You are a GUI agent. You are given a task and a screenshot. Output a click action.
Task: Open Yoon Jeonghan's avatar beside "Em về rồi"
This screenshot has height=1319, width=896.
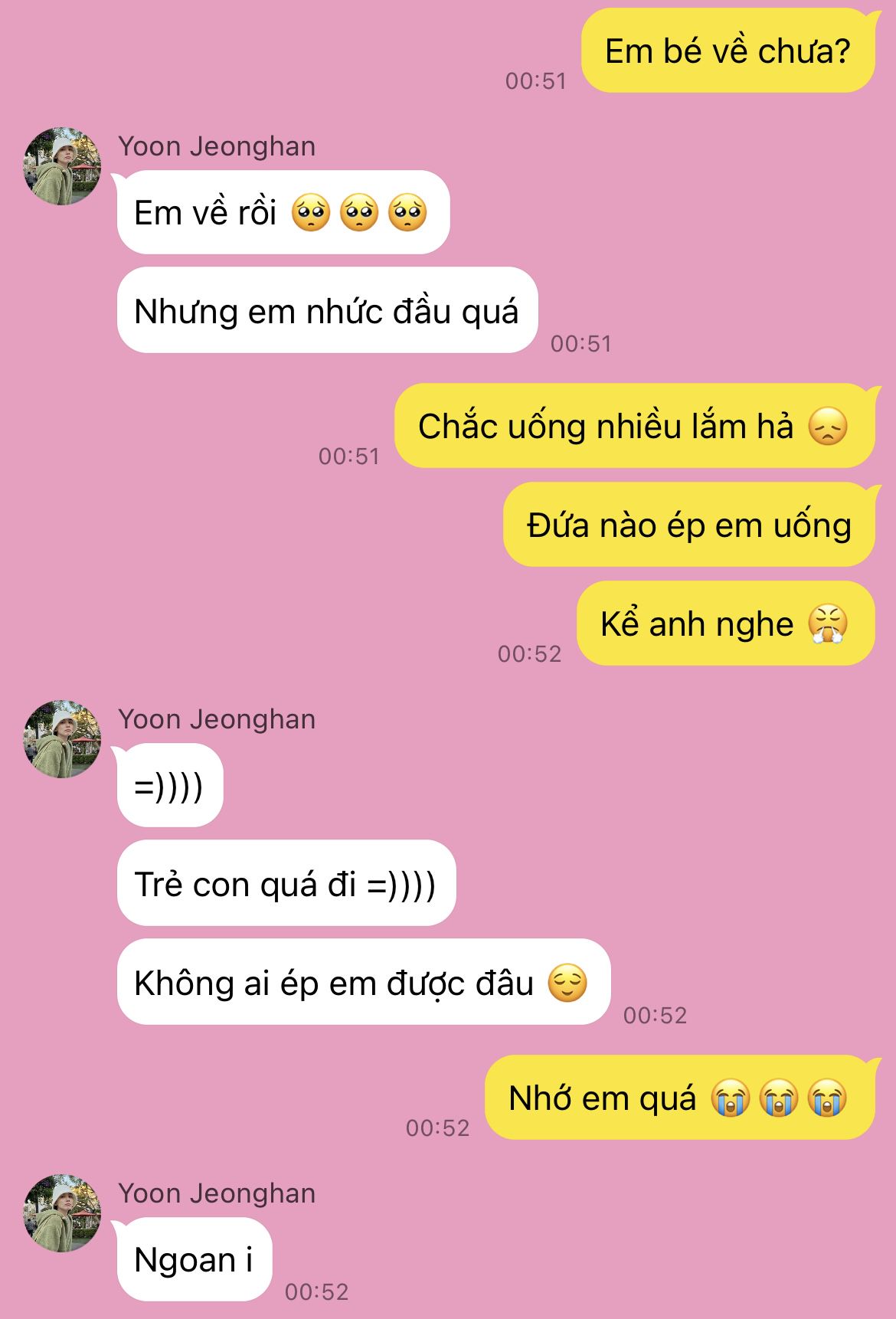[62, 166]
